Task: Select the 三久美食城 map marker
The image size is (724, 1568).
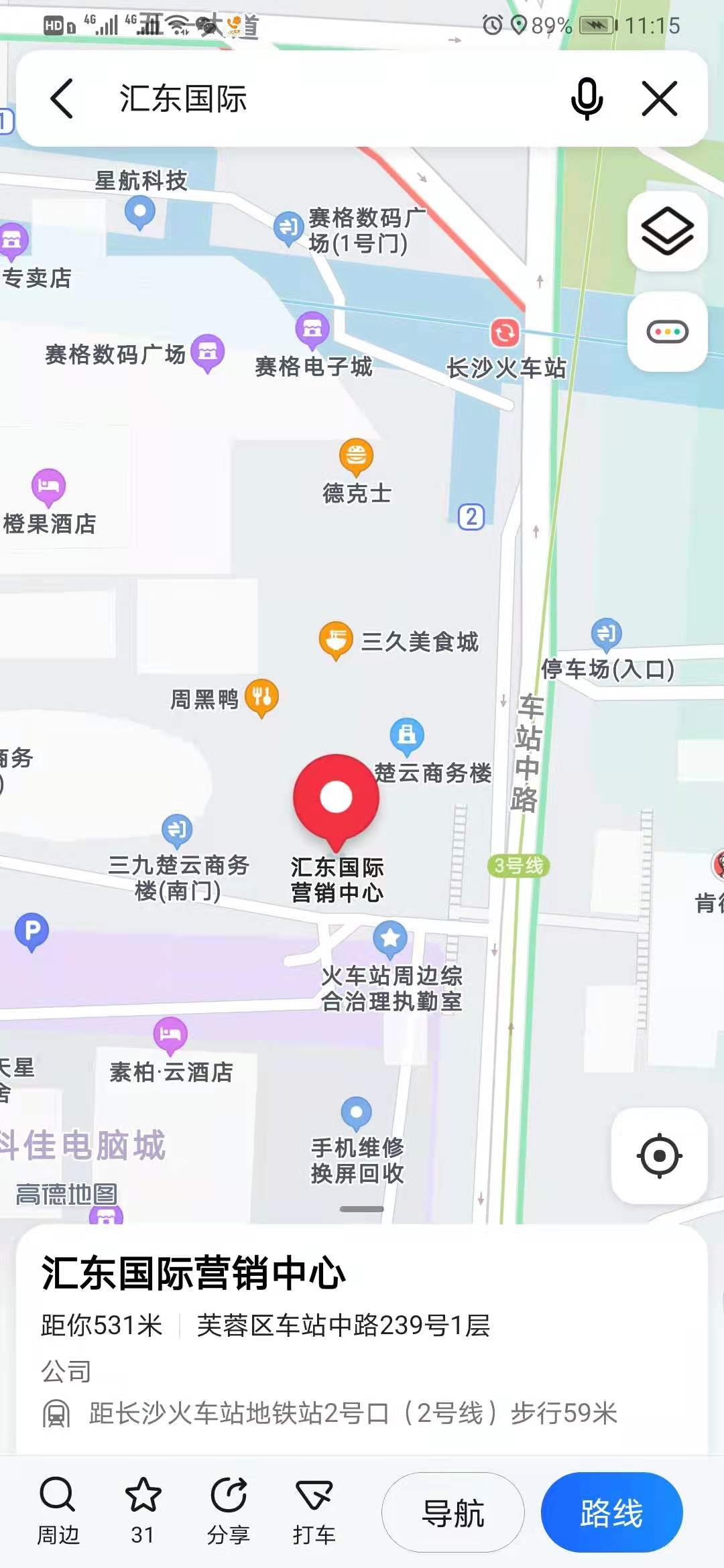Action: coord(336,639)
